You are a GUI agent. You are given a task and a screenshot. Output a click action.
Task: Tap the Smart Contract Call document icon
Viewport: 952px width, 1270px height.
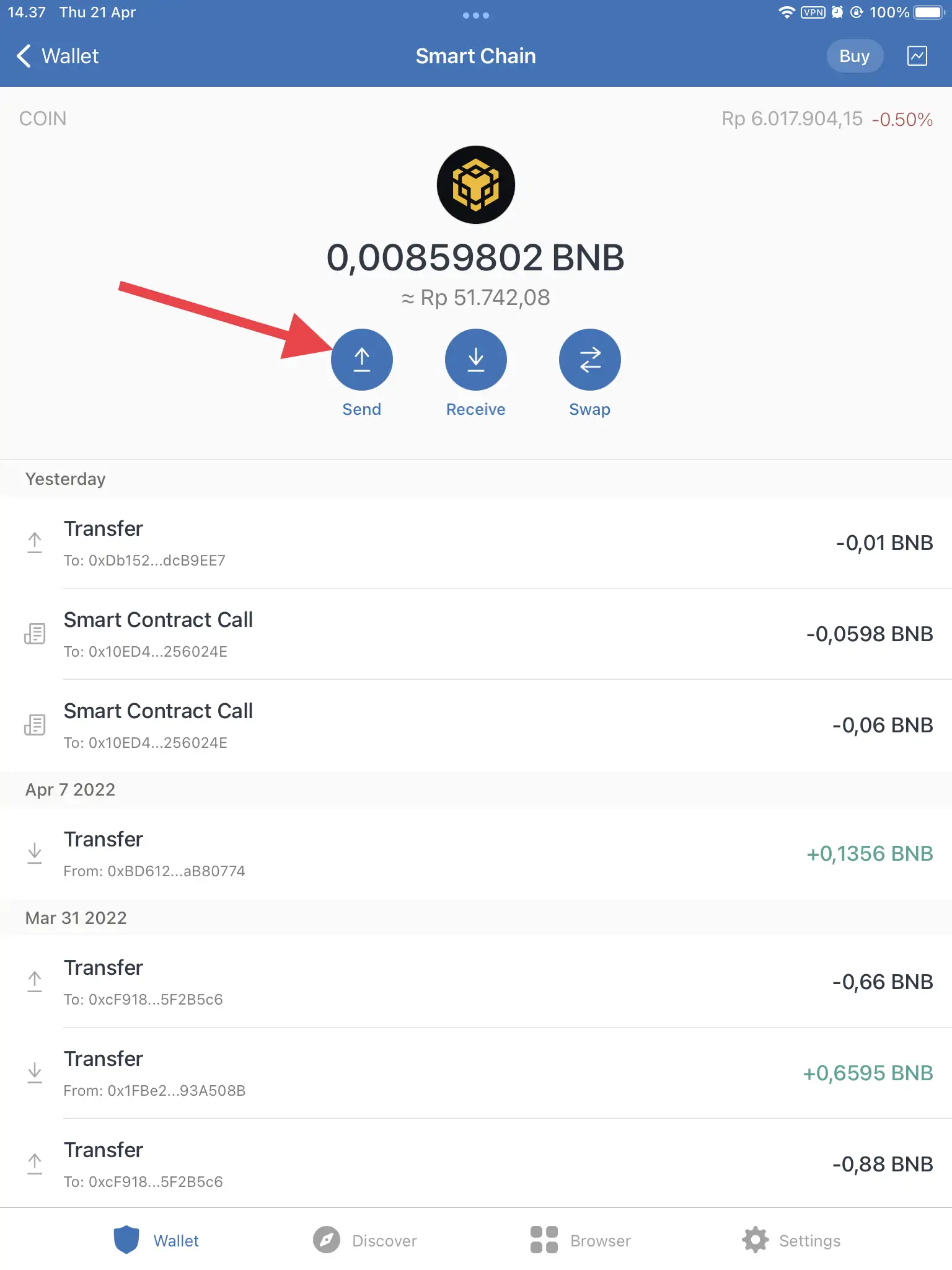[x=35, y=634]
